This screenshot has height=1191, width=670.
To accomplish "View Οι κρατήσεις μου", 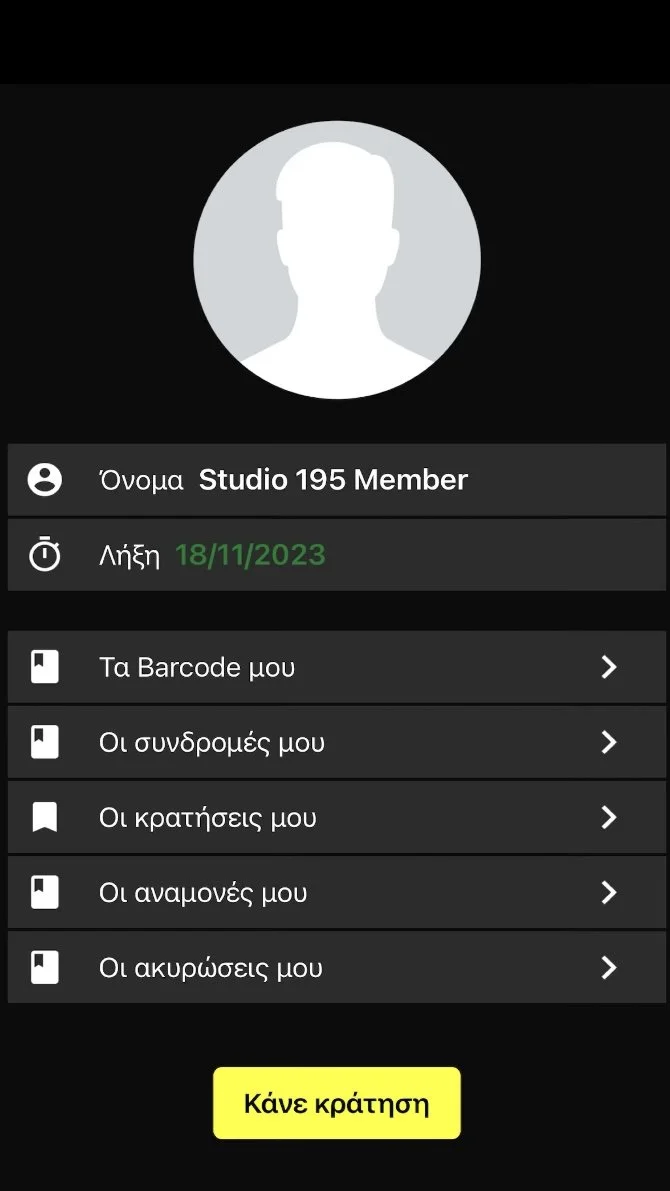I will pyautogui.click(x=336, y=817).
